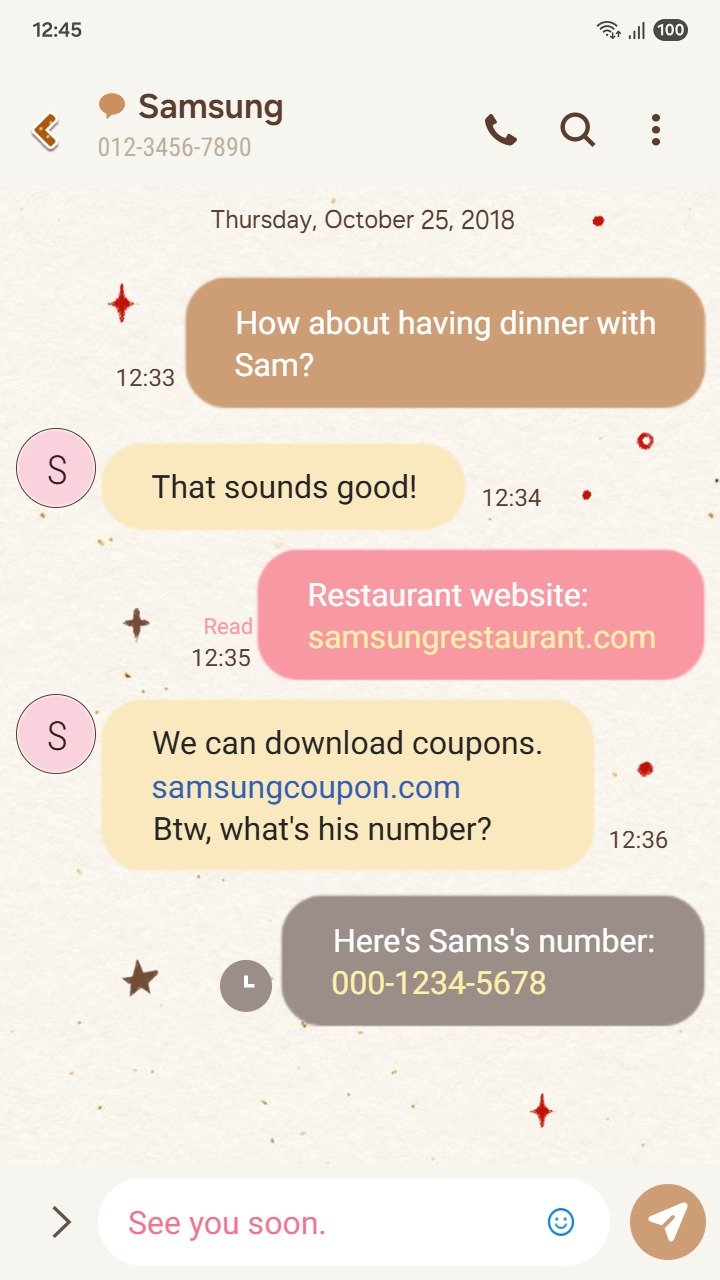Call Samsung with the phone icon
The width and height of the screenshot is (720, 1280).
coord(500,130)
